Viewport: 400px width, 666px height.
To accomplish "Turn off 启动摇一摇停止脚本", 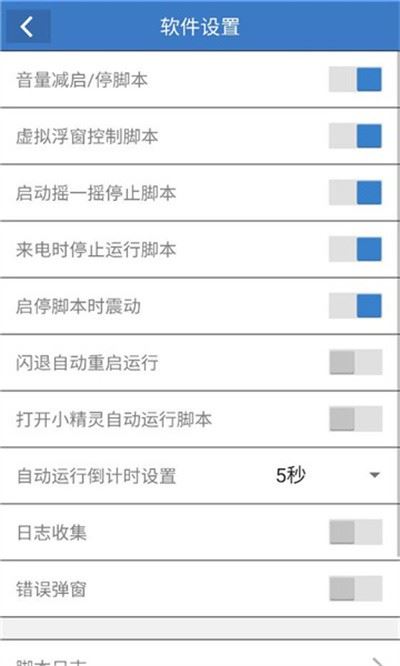I will point(355,192).
